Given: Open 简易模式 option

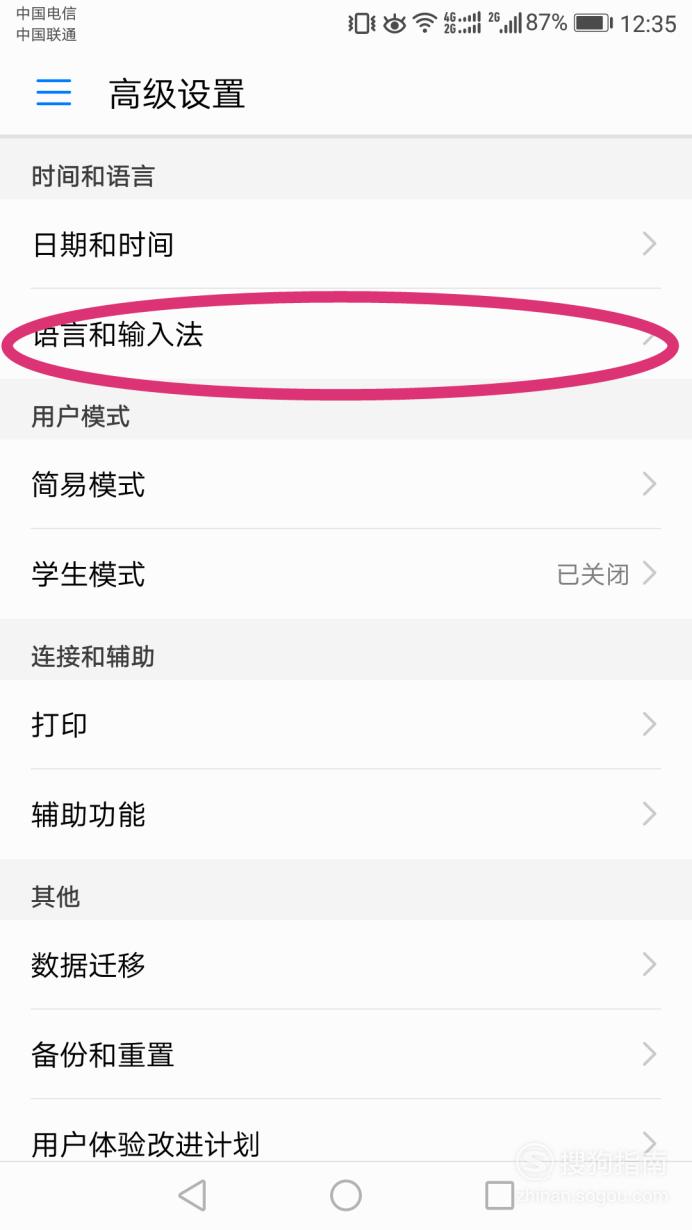Looking at the screenshot, I should pyautogui.click(x=346, y=484).
